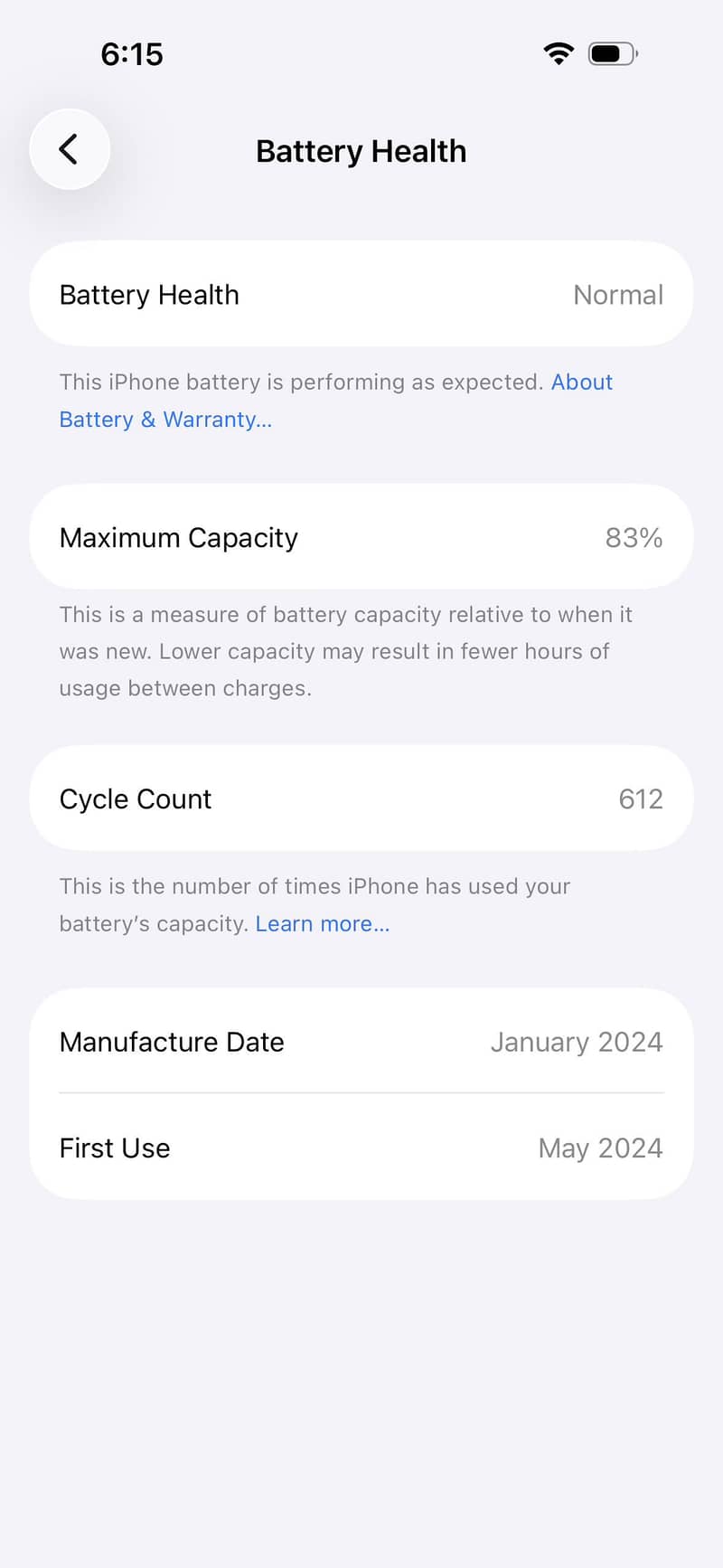This screenshot has height=1568, width=723.
Task: Tap the Normal battery health status
Action: coord(618,294)
